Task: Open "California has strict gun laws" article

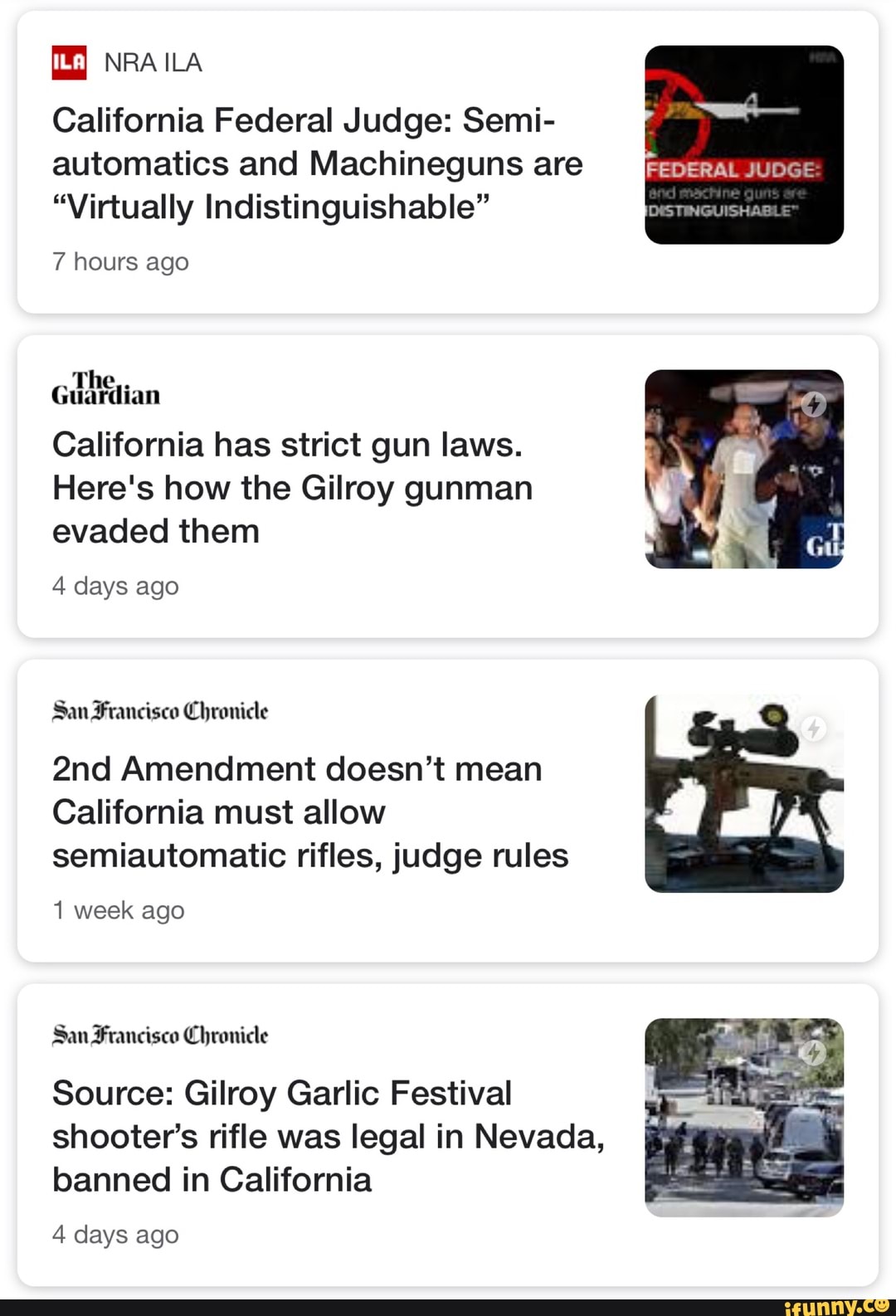Action: click(292, 487)
